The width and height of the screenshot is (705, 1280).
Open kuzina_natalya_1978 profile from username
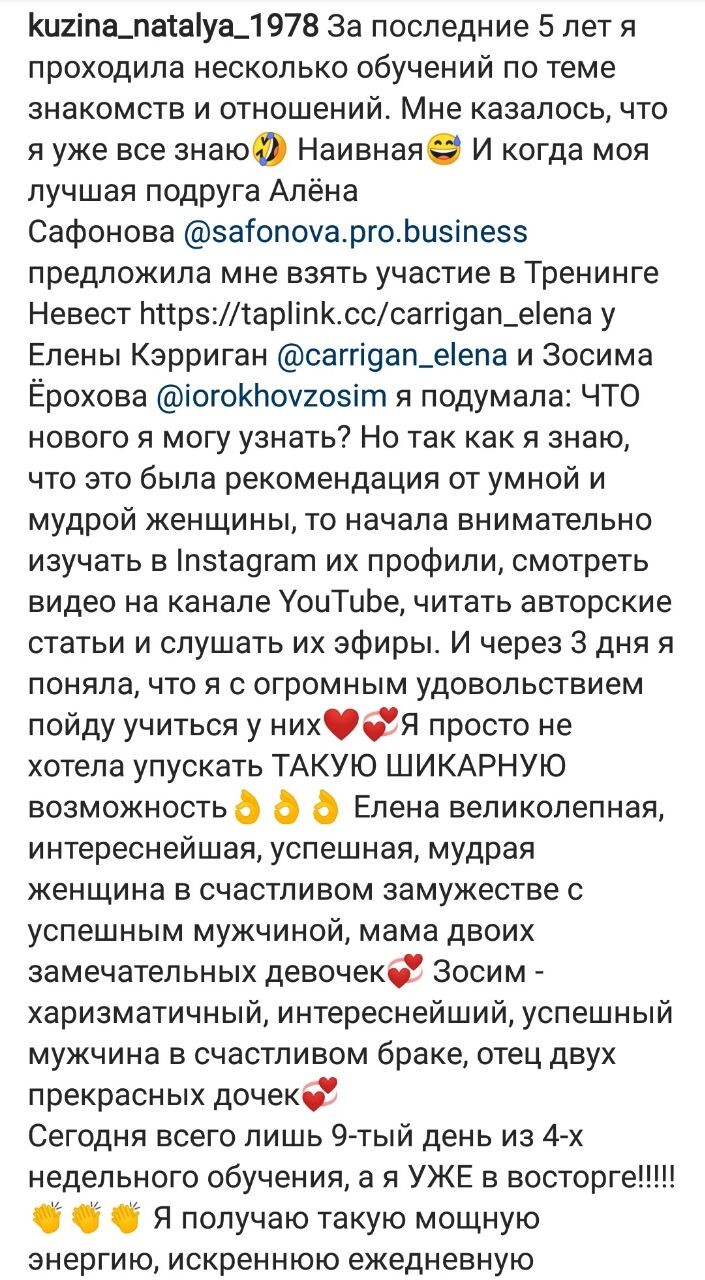(169, 29)
